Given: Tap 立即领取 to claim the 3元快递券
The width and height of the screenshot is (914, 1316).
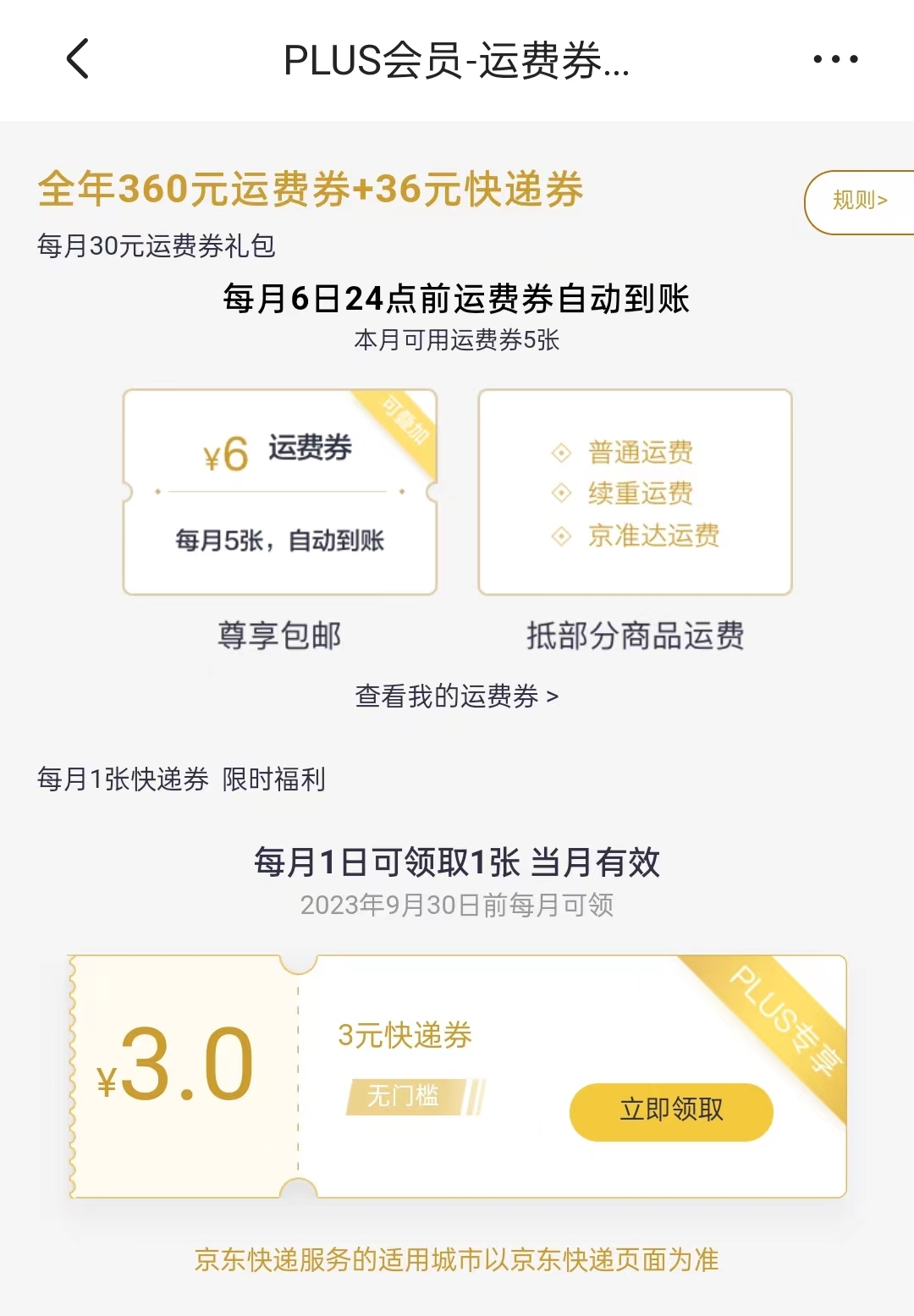Looking at the screenshot, I should click(671, 1110).
